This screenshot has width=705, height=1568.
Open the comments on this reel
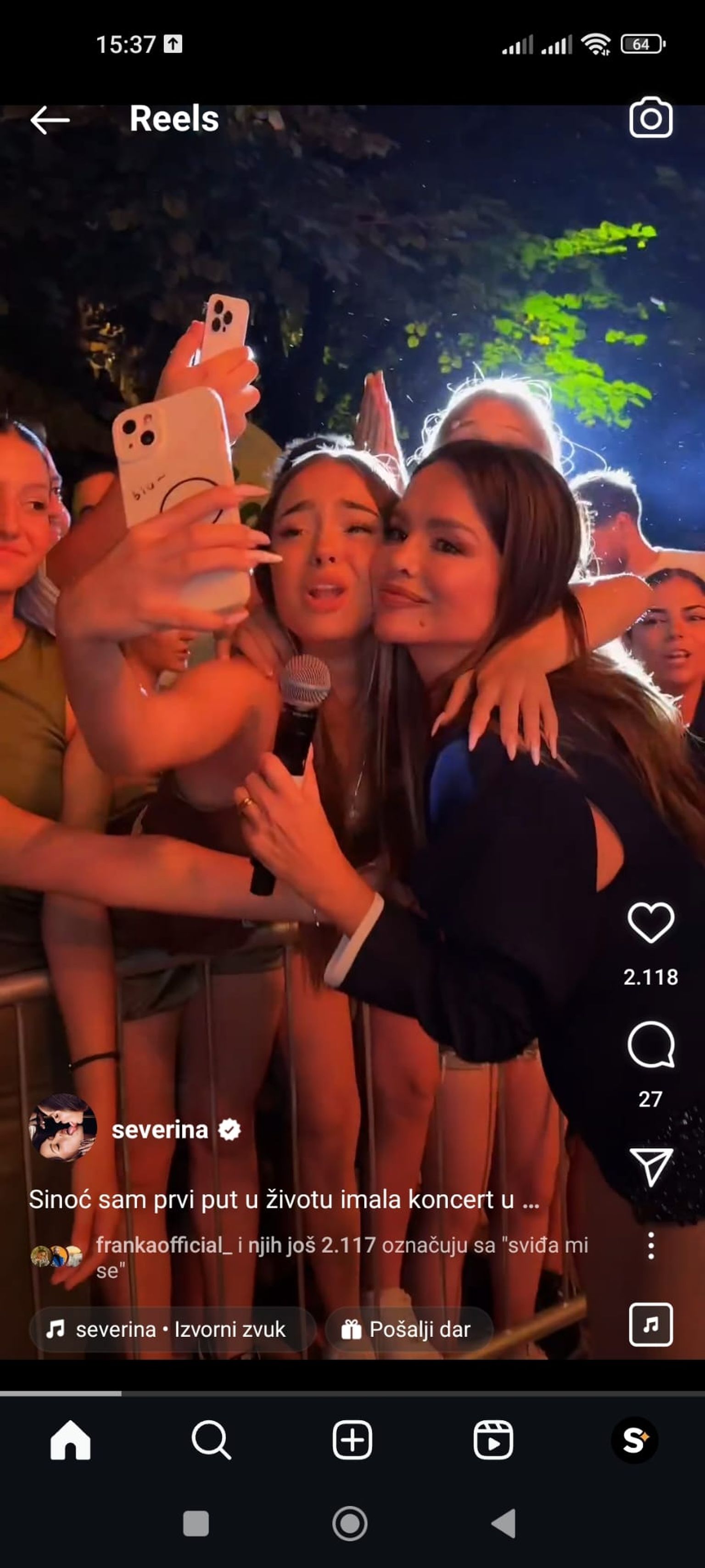point(650,1045)
